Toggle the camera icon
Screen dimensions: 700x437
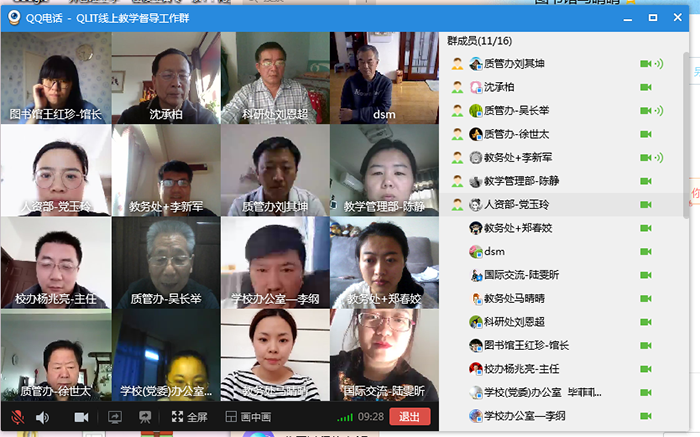coord(81,417)
